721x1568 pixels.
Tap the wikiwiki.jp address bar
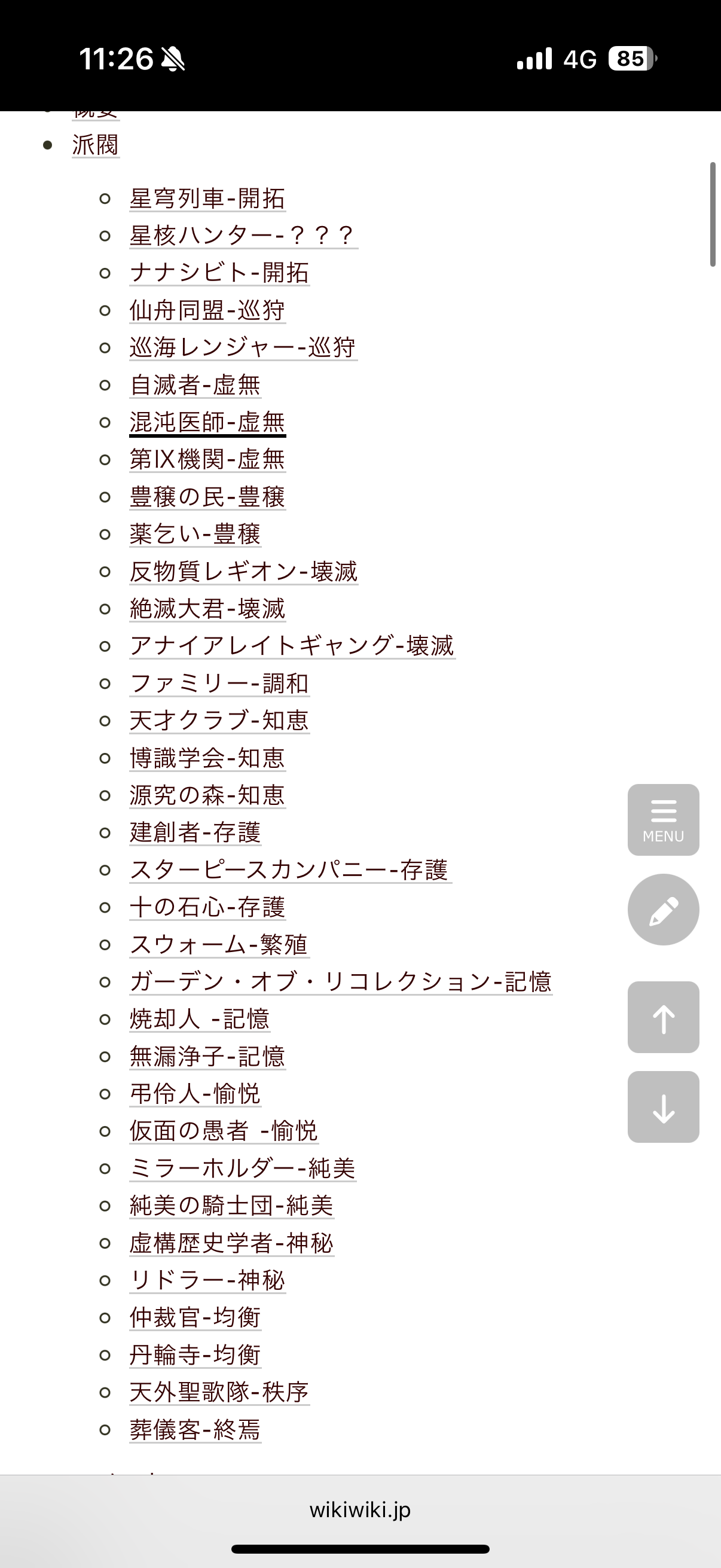coord(360,1509)
